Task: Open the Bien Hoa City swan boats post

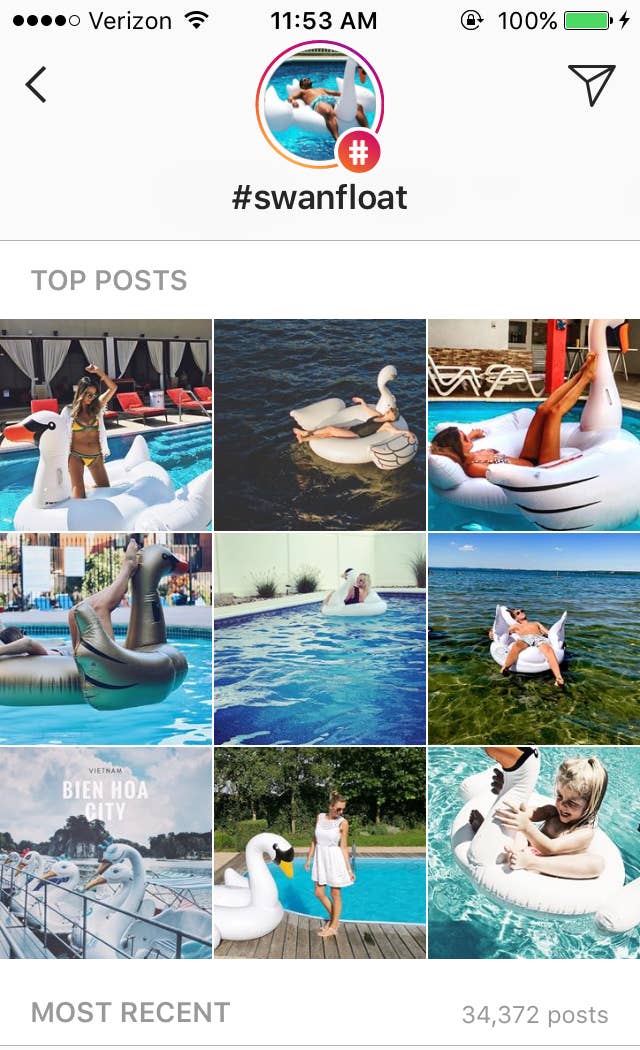Action: 106,853
